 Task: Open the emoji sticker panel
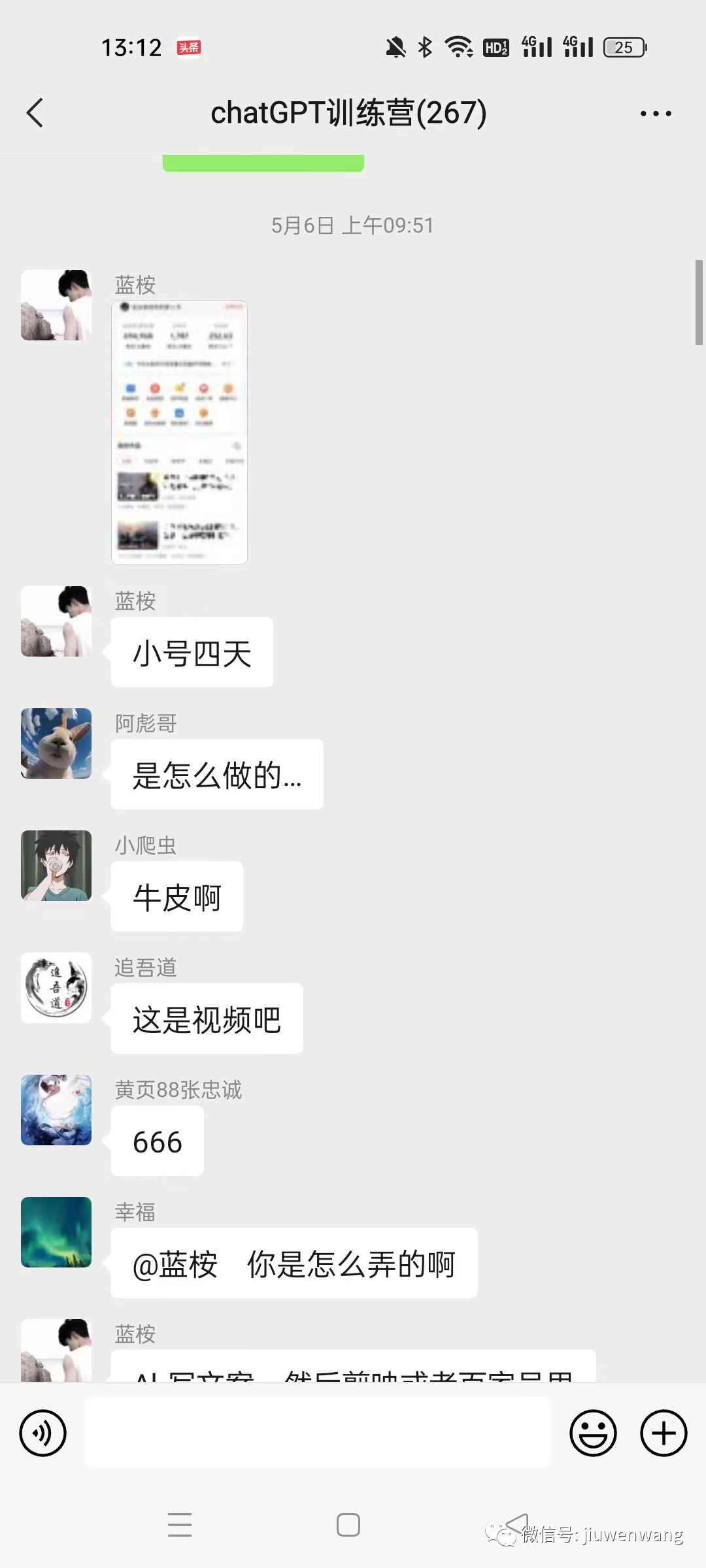593,1433
